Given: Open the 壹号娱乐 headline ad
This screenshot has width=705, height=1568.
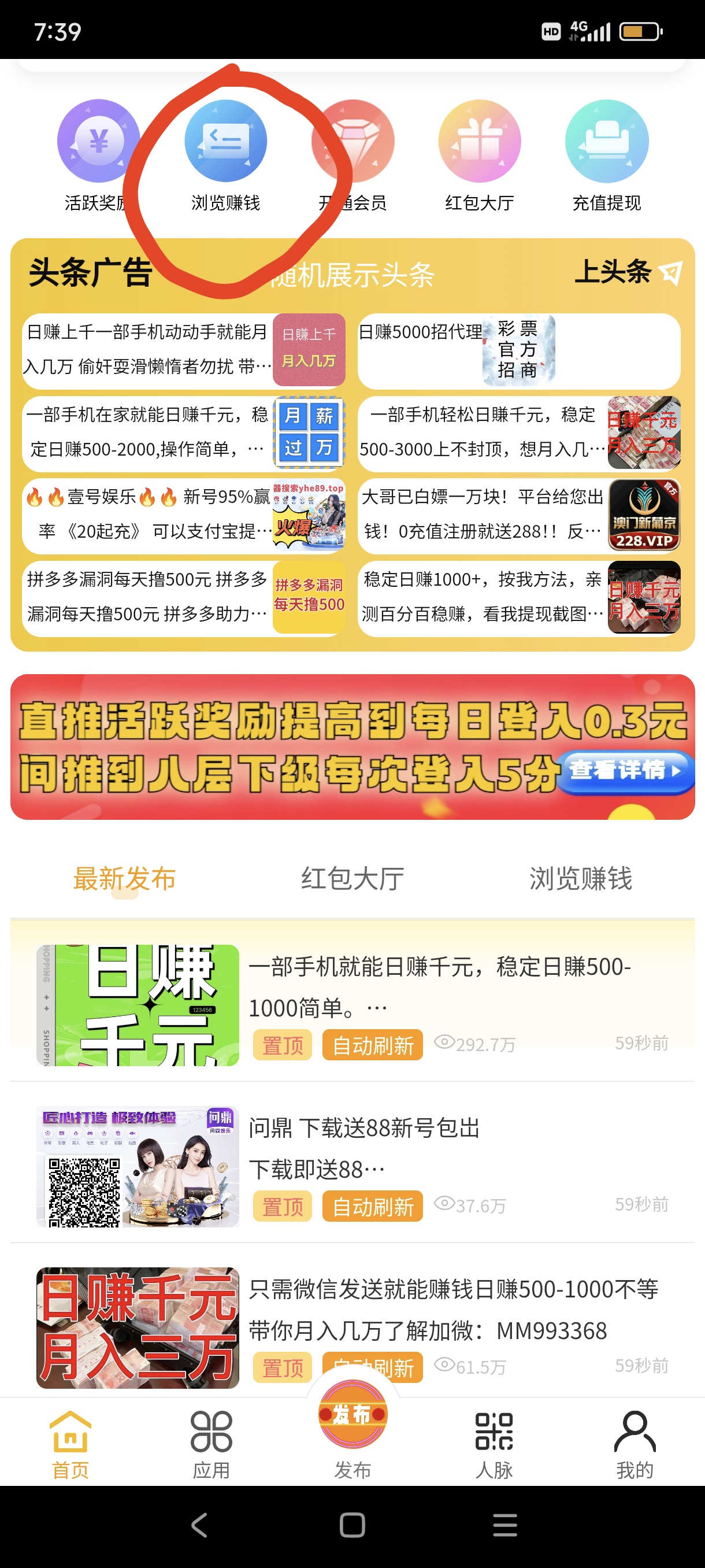Looking at the screenshot, I should [184, 515].
